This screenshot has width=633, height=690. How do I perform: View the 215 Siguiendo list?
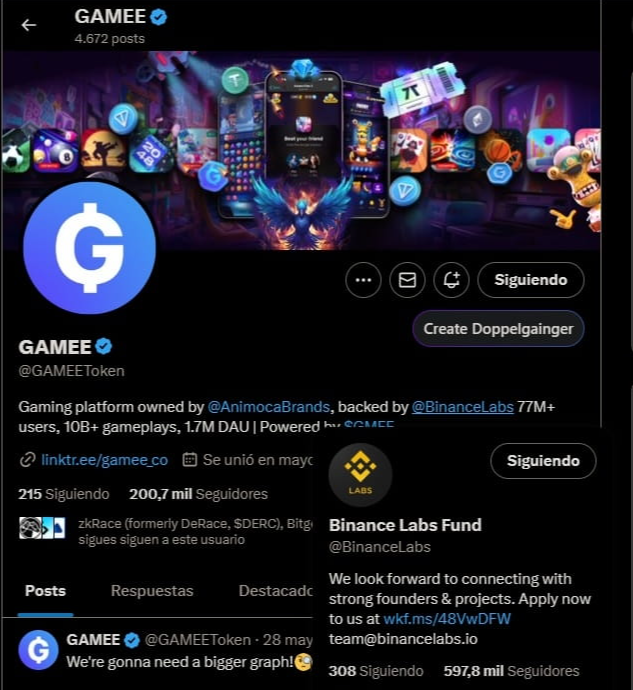tap(64, 494)
